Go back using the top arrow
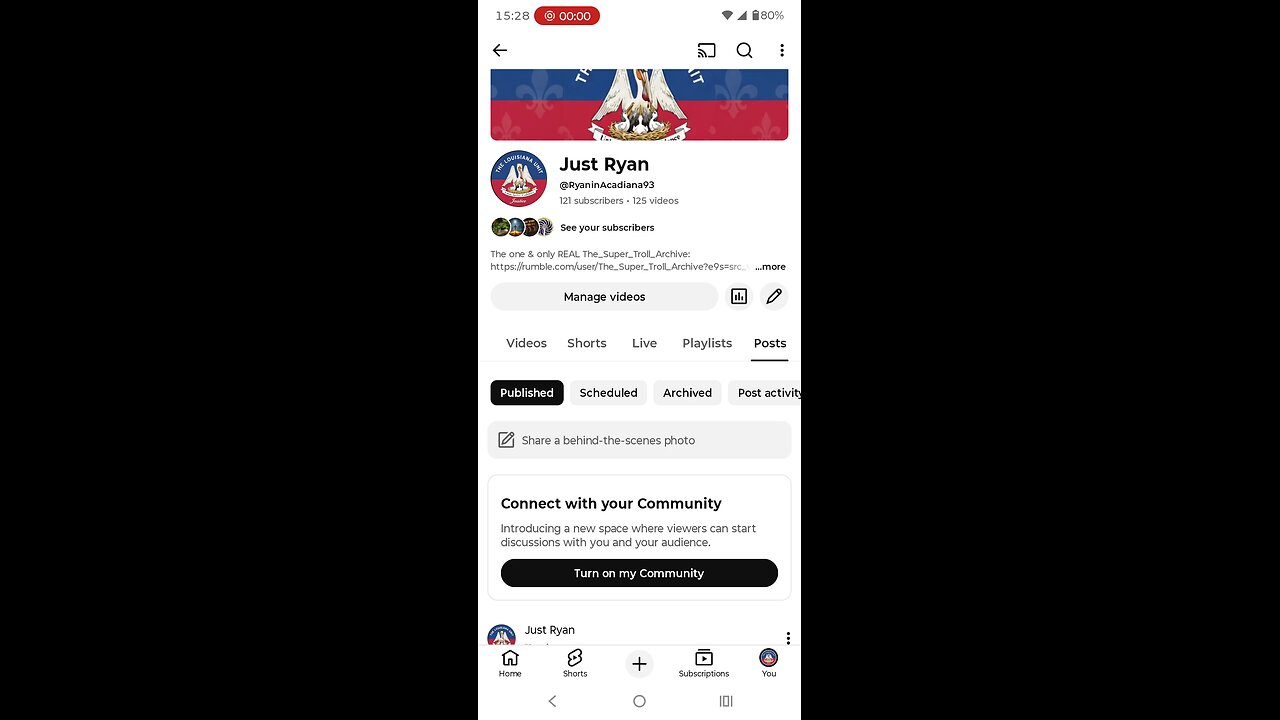Screen dimensions: 1280x720 (500, 50)
